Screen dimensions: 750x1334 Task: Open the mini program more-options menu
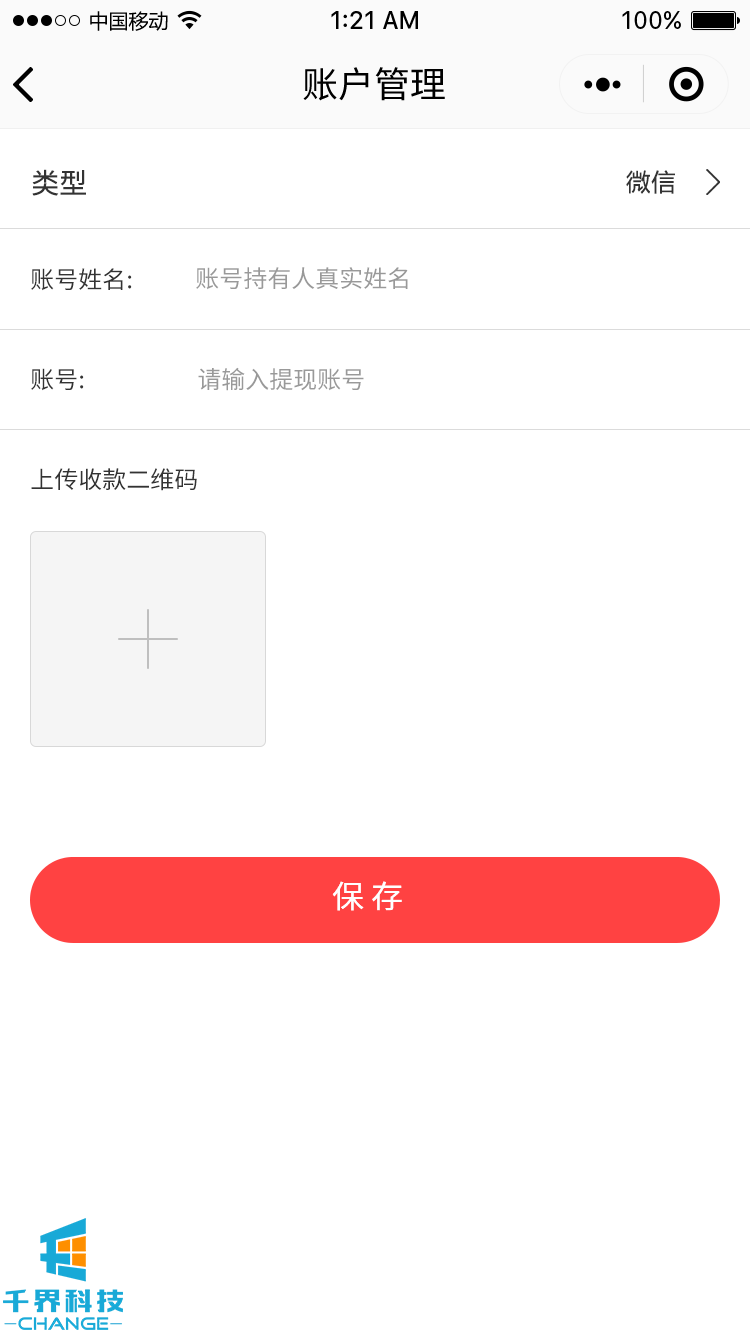(602, 85)
